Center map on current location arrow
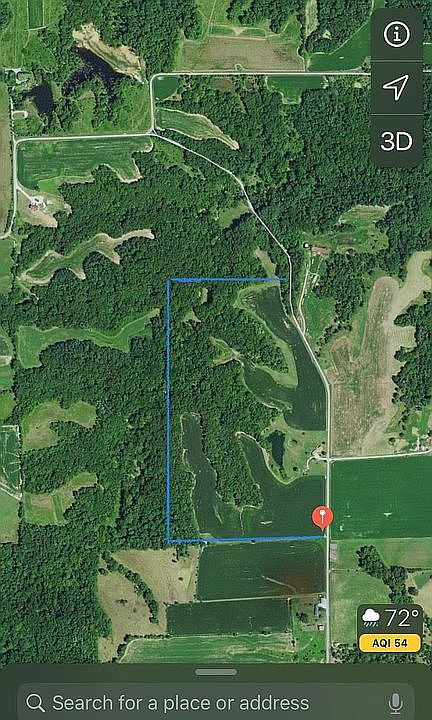This screenshot has width=432, height=720. (x=397, y=88)
